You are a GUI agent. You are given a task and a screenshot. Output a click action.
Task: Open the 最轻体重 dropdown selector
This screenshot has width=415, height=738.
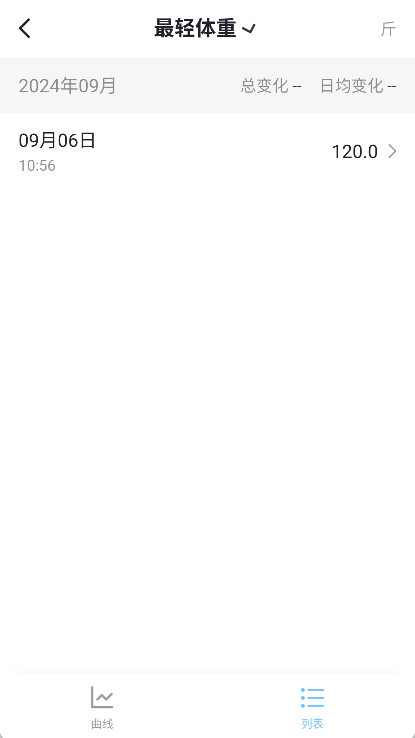(205, 29)
